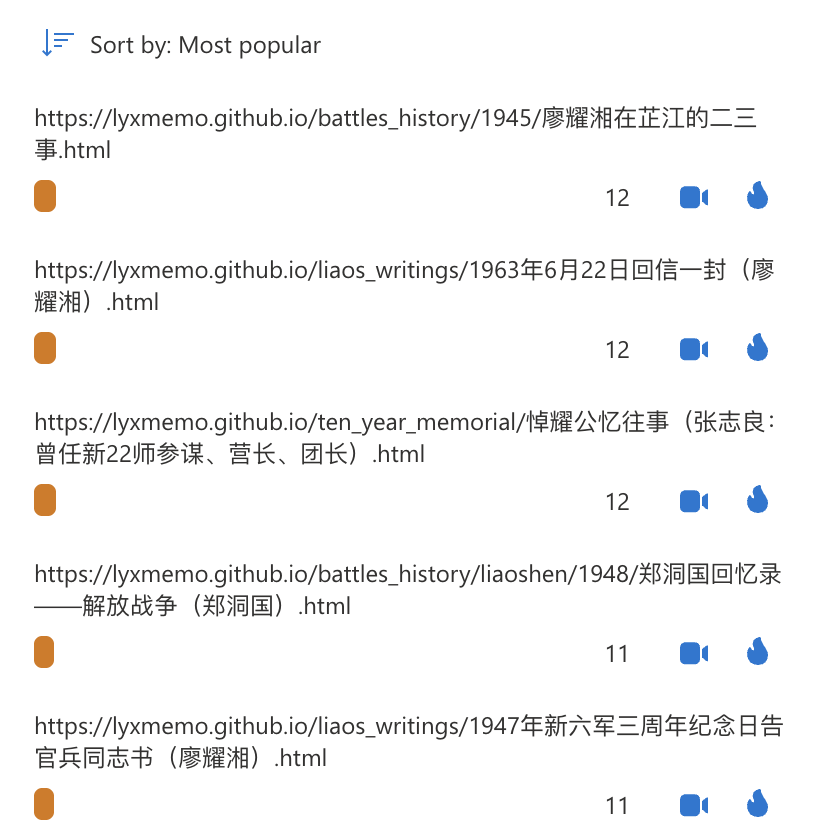
Task: Click the flame icon on the last result row
Action: pos(757,804)
